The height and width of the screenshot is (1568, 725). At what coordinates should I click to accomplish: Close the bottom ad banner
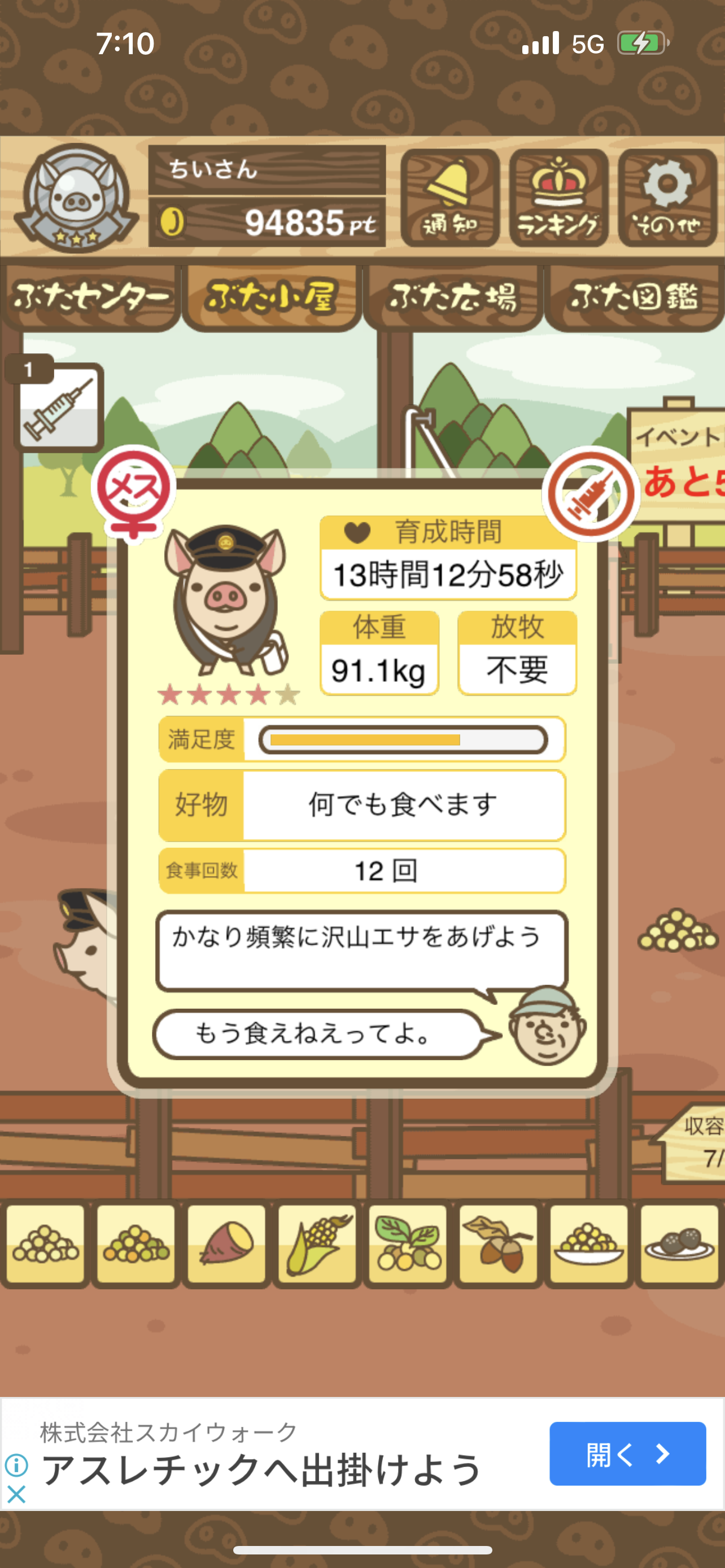(16, 1493)
